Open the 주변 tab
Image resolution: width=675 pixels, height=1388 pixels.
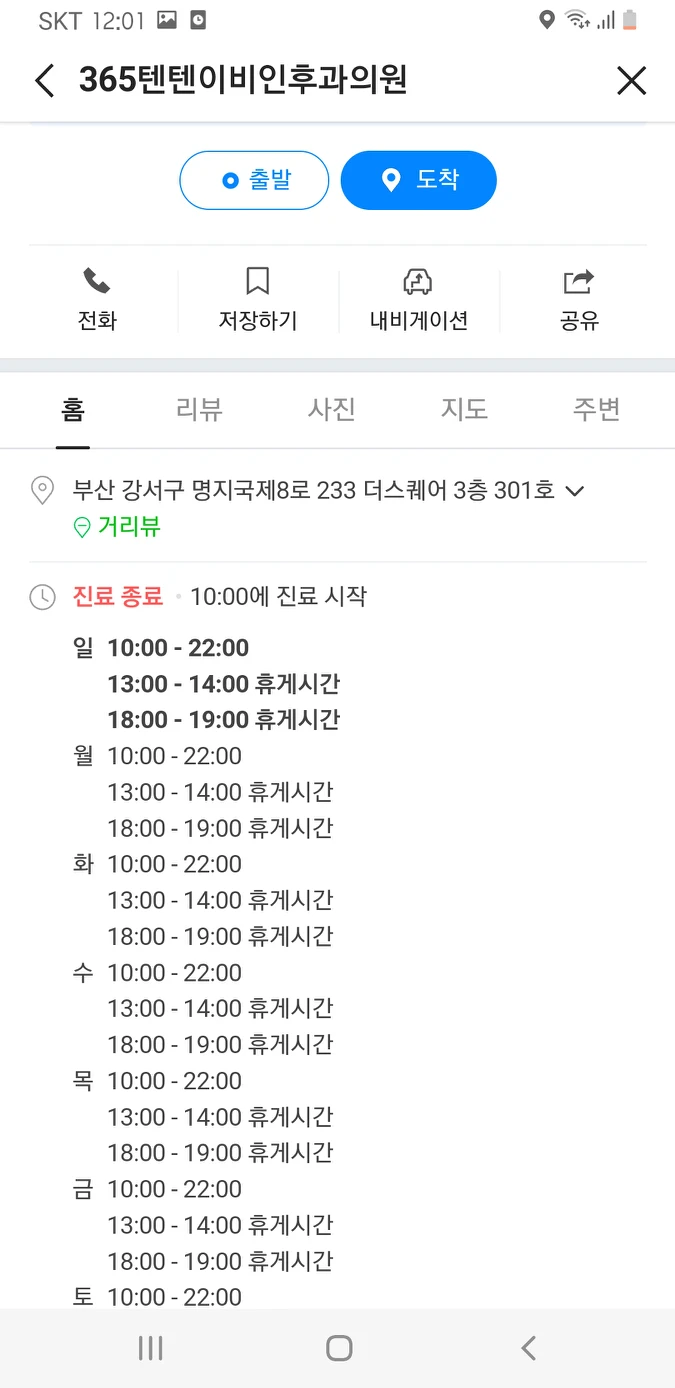click(597, 409)
